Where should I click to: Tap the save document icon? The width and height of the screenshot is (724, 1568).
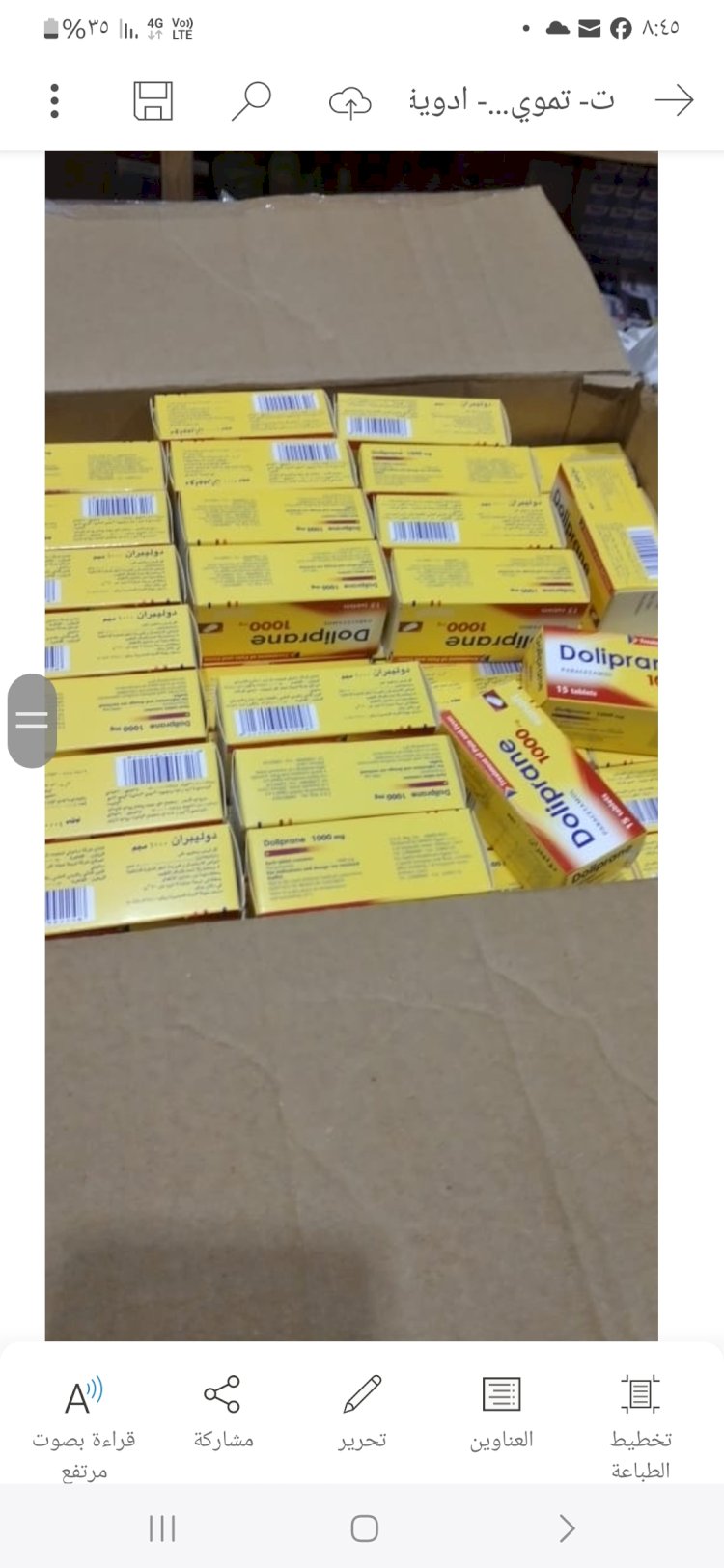click(153, 100)
